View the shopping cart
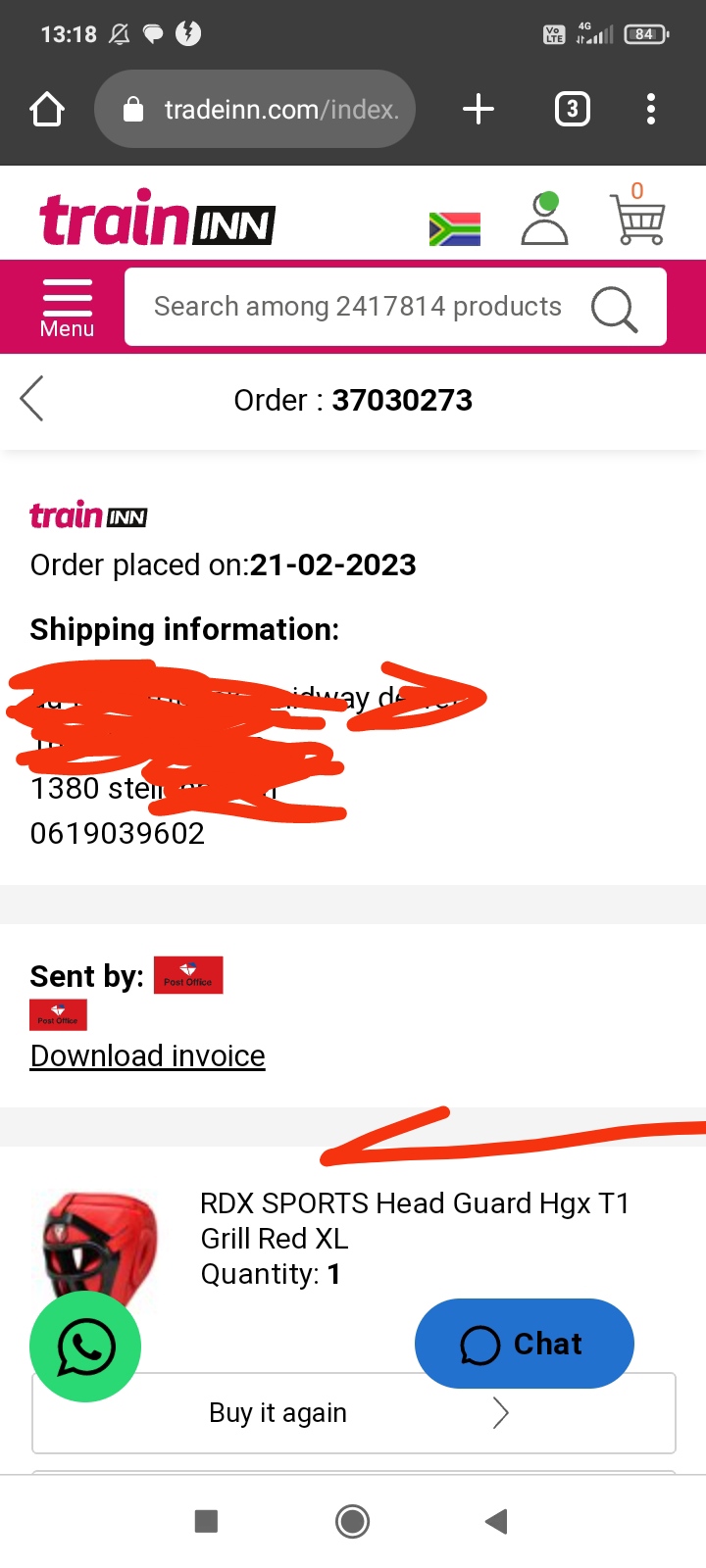Viewport: 706px width, 1568px height. [637, 218]
